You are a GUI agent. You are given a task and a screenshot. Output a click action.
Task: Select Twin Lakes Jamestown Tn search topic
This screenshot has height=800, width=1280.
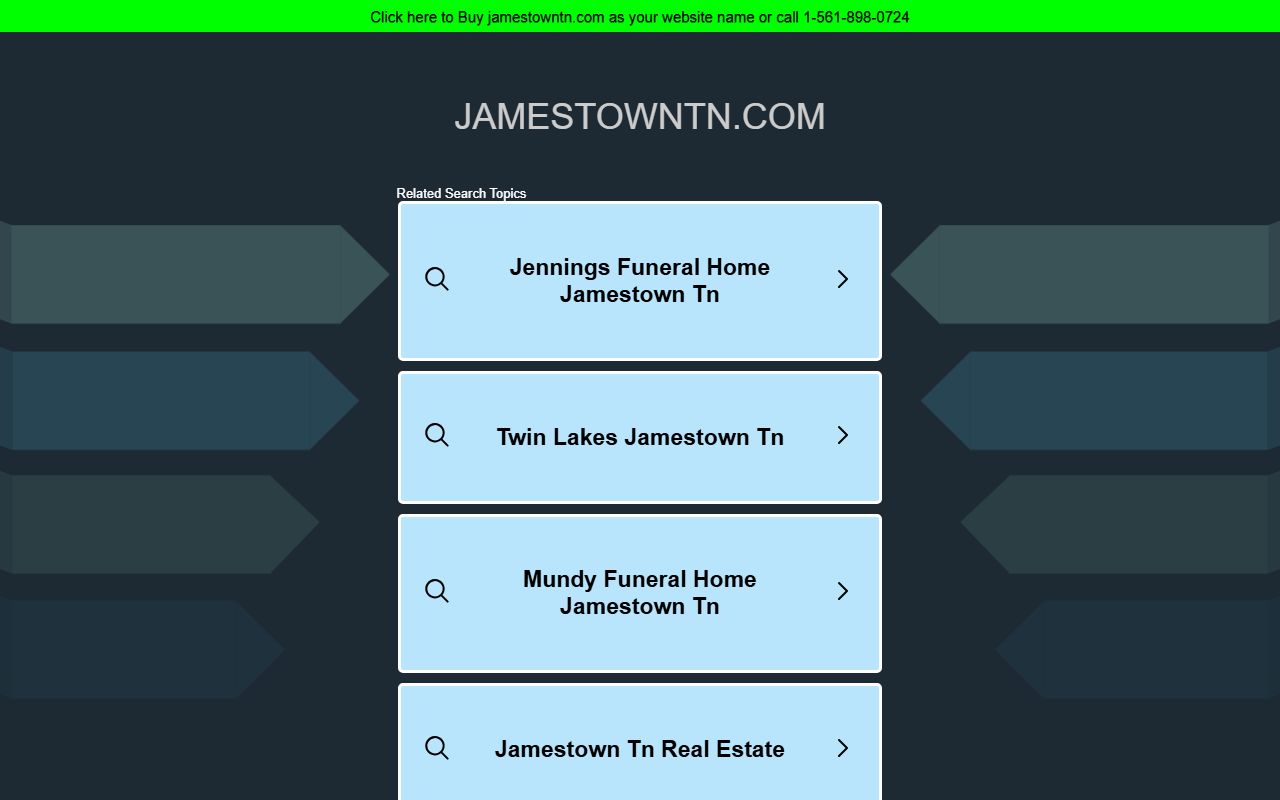pyautogui.click(x=640, y=437)
